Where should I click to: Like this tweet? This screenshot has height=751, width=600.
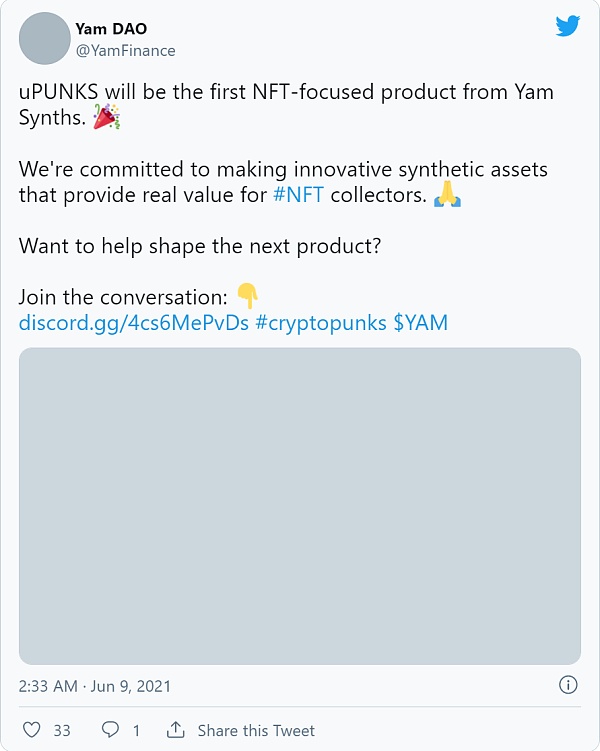pyautogui.click(x=33, y=730)
